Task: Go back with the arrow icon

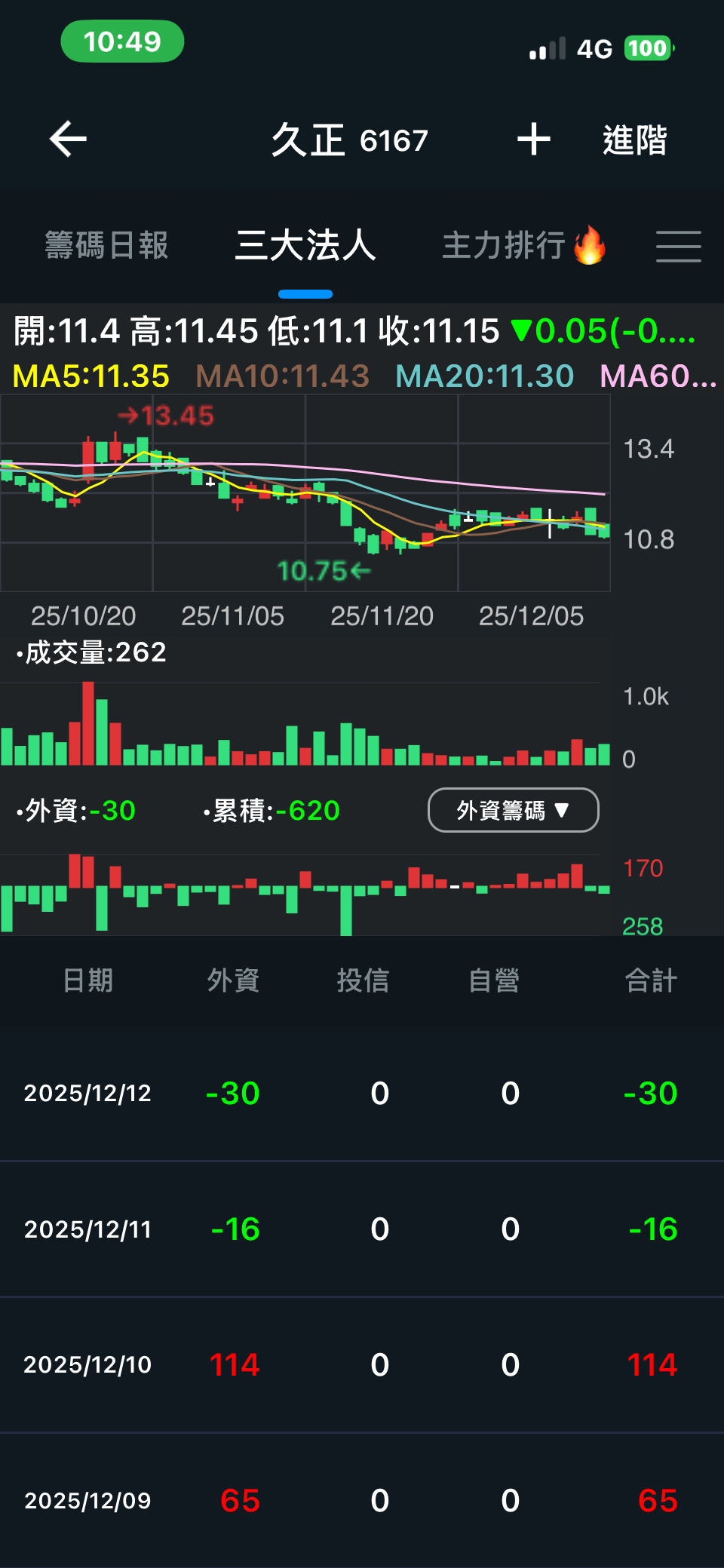Action: (x=69, y=140)
